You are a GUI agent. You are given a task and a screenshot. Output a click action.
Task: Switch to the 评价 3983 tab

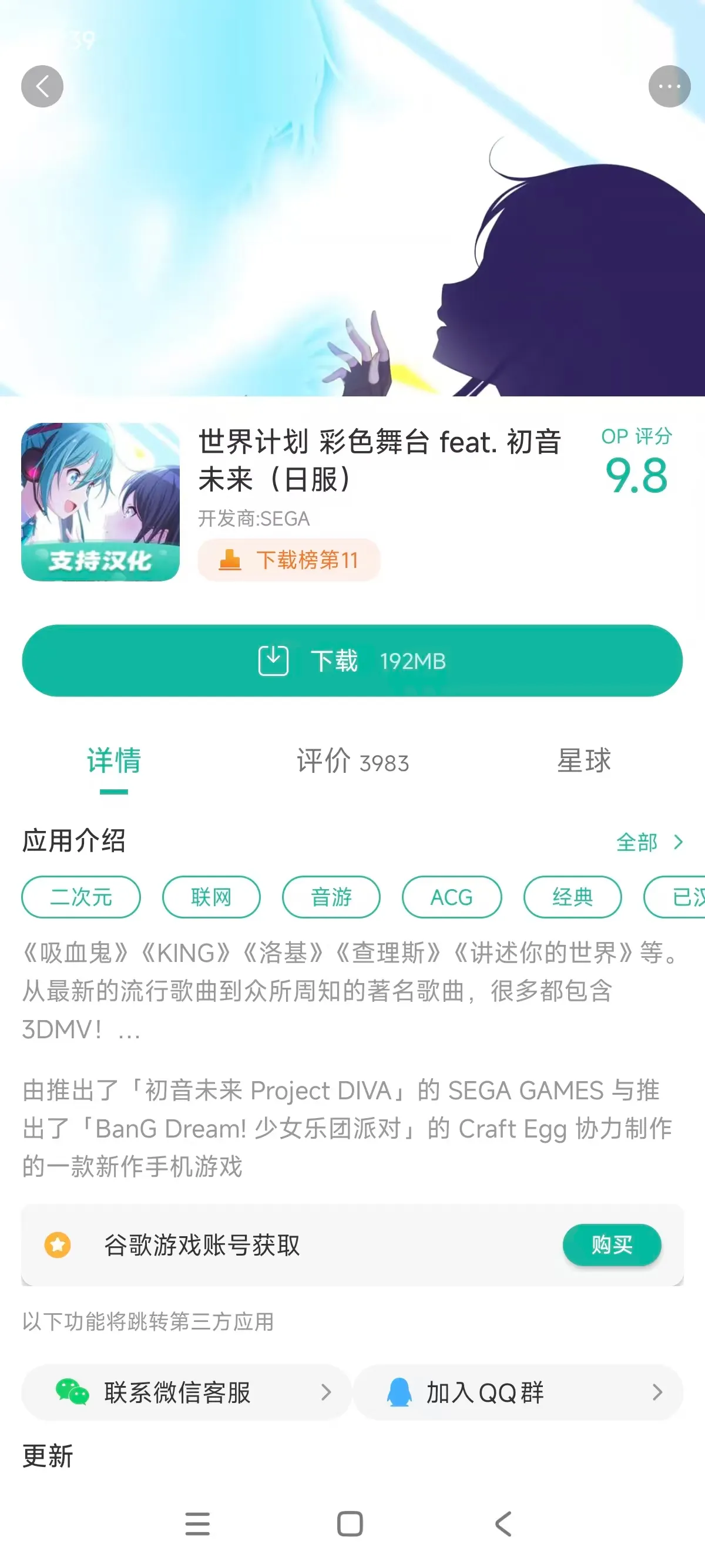(x=352, y=762)
